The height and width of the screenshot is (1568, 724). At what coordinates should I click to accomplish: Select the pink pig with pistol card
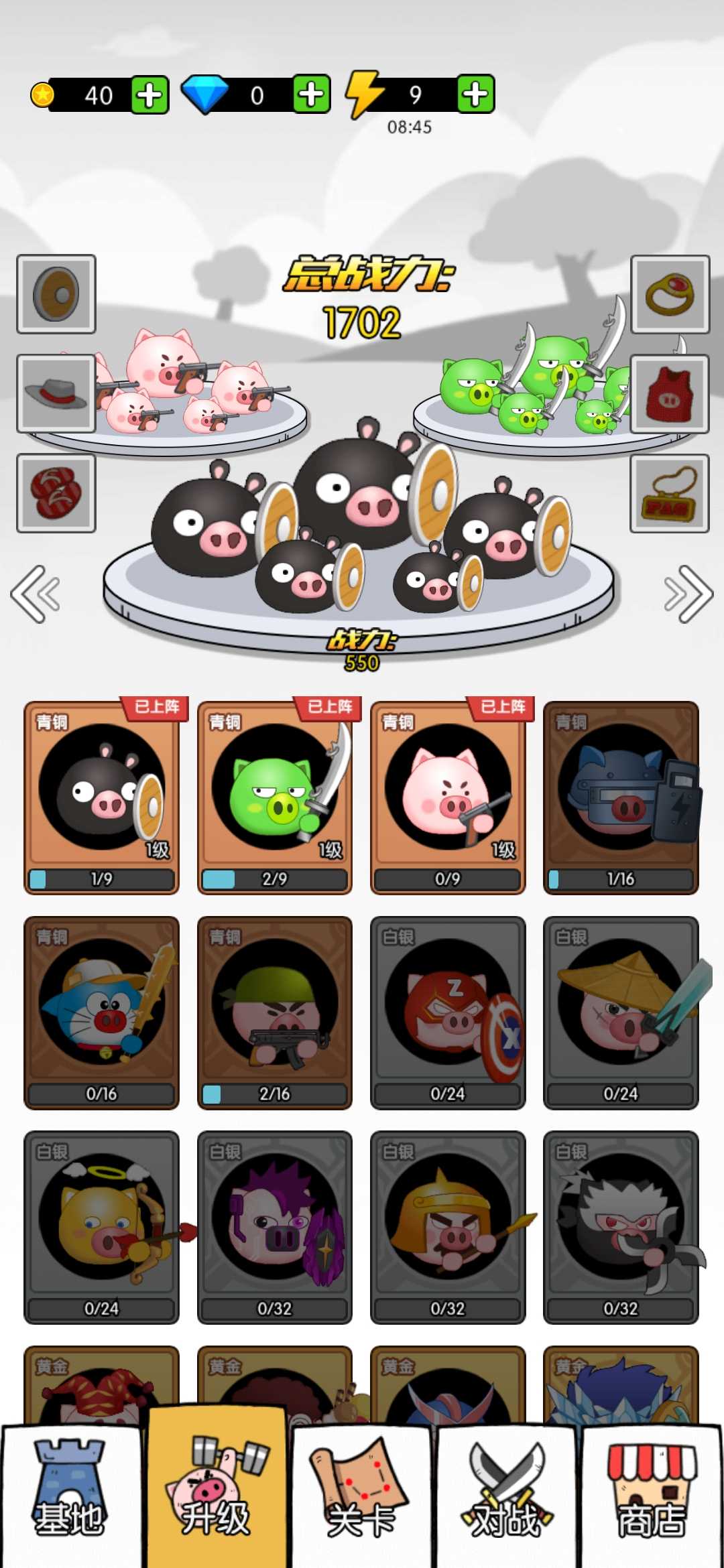(x=448, y=797)
